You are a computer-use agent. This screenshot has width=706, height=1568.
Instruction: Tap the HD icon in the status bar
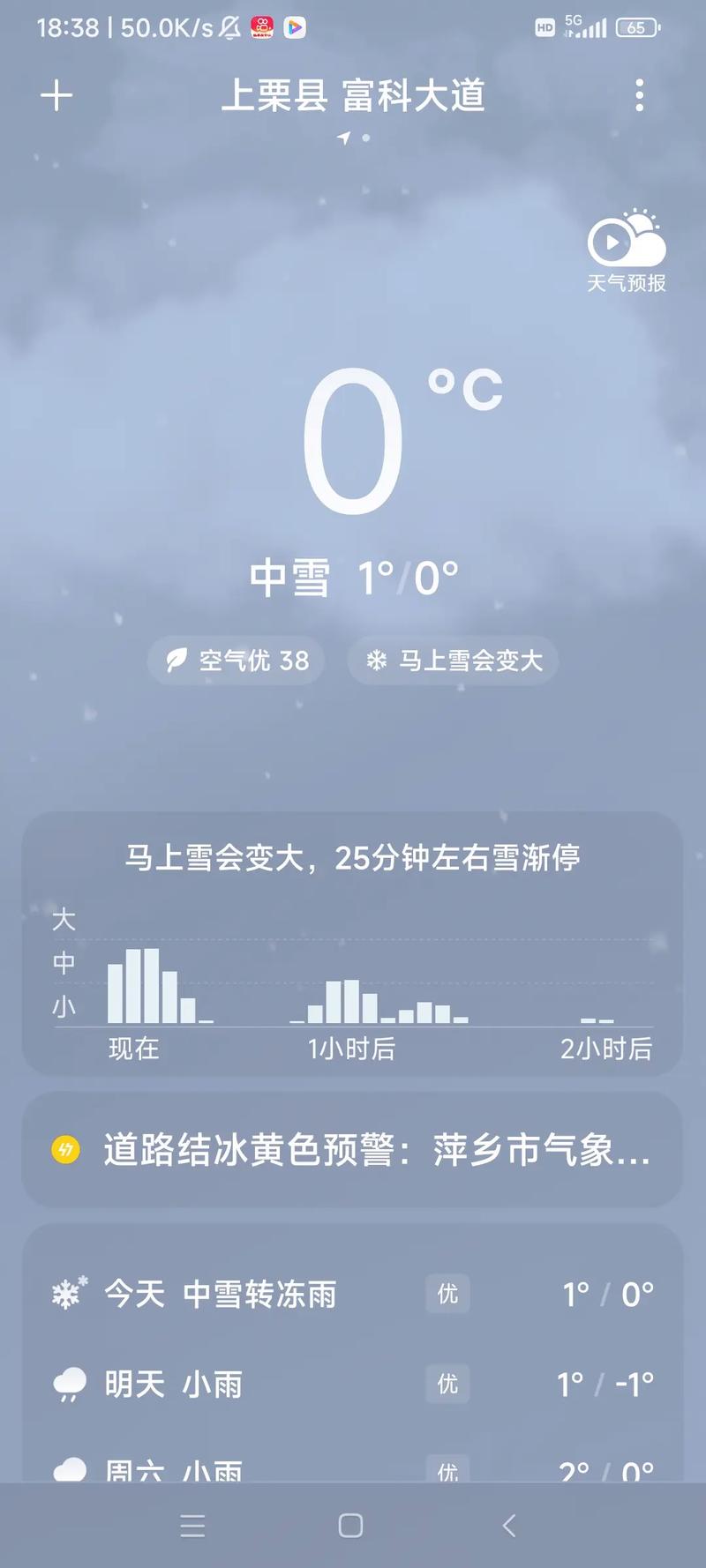pos(545,29)
